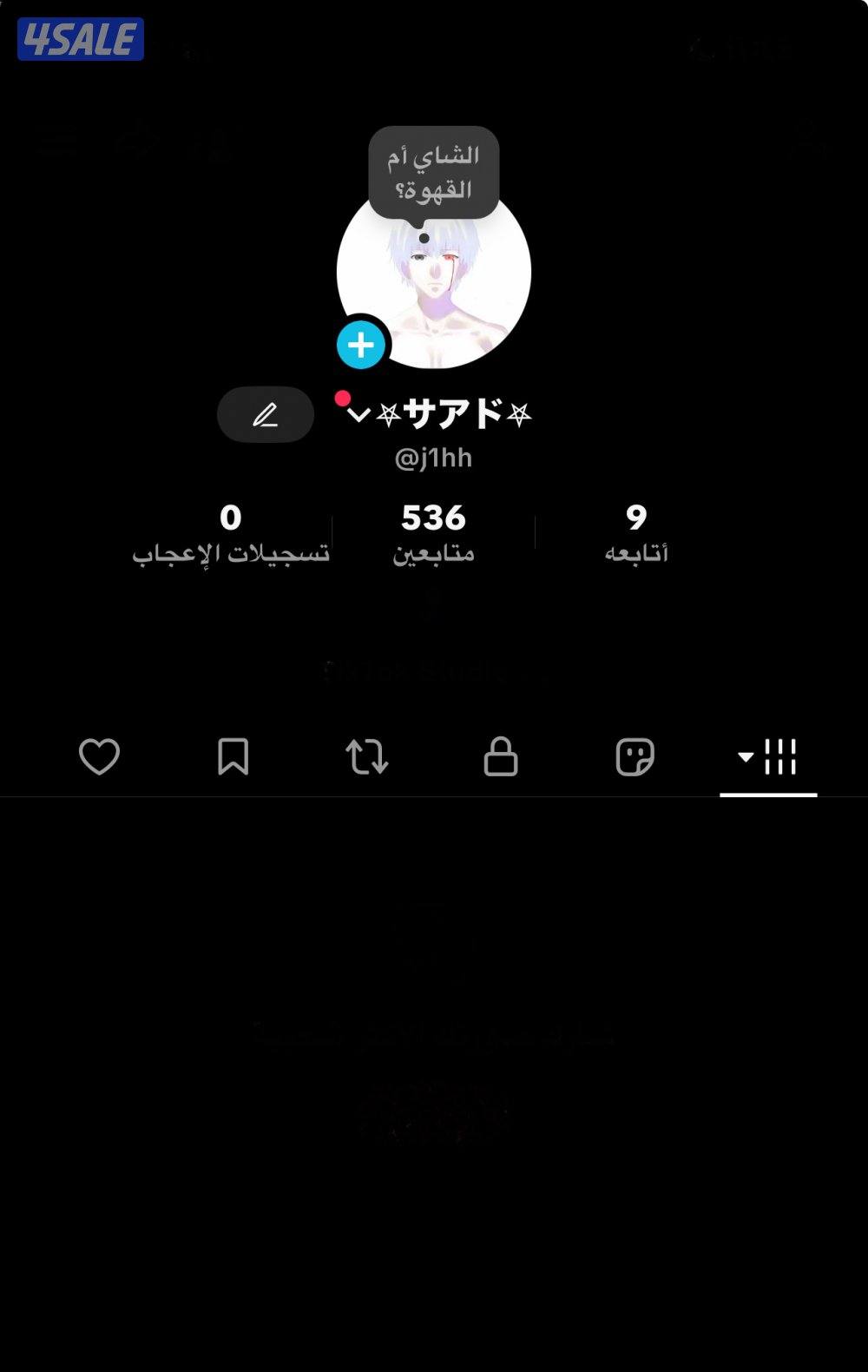Switch to the stickers tab

pos(635,756)
